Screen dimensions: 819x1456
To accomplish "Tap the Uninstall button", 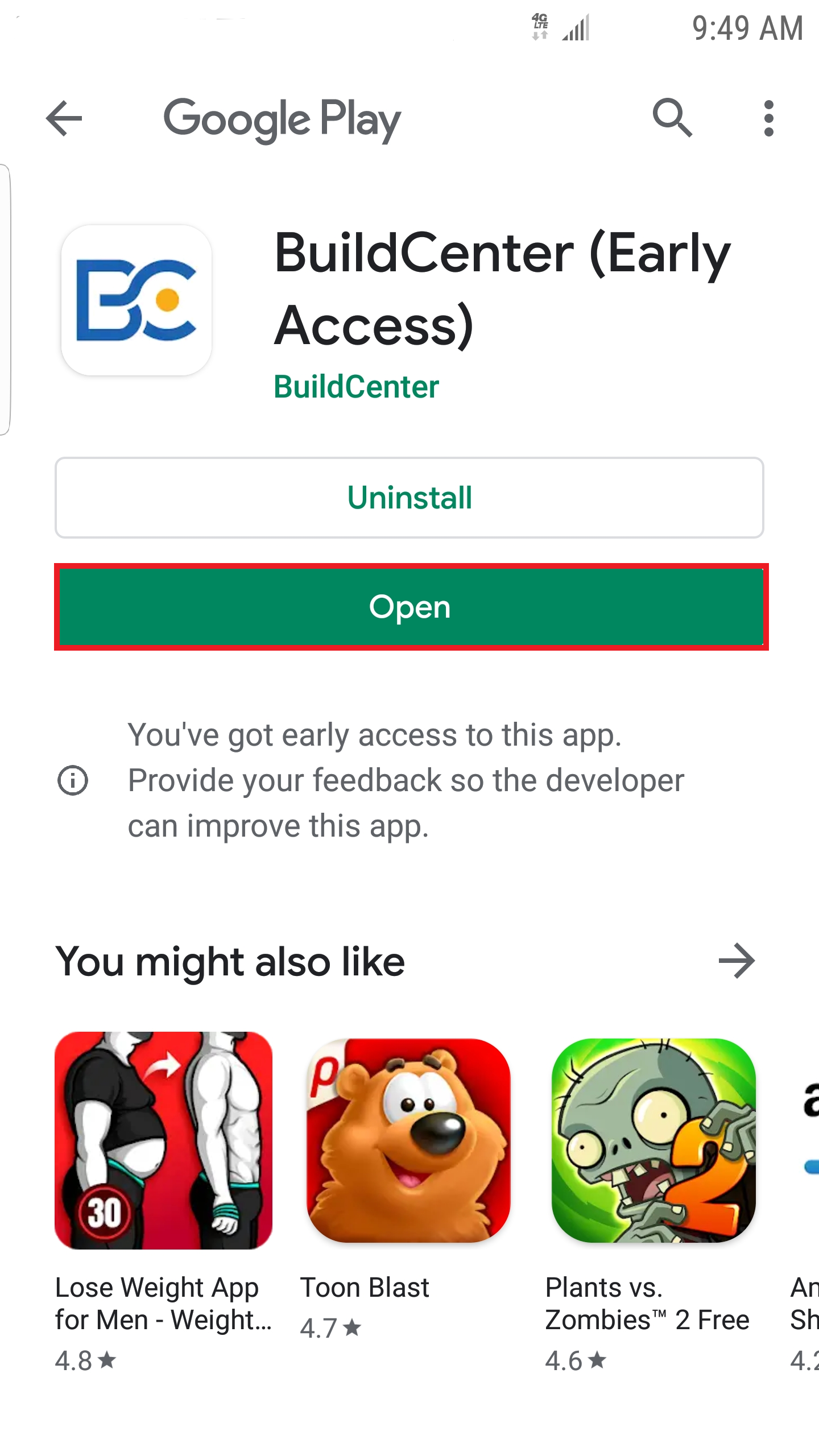I will coord(409,498).
